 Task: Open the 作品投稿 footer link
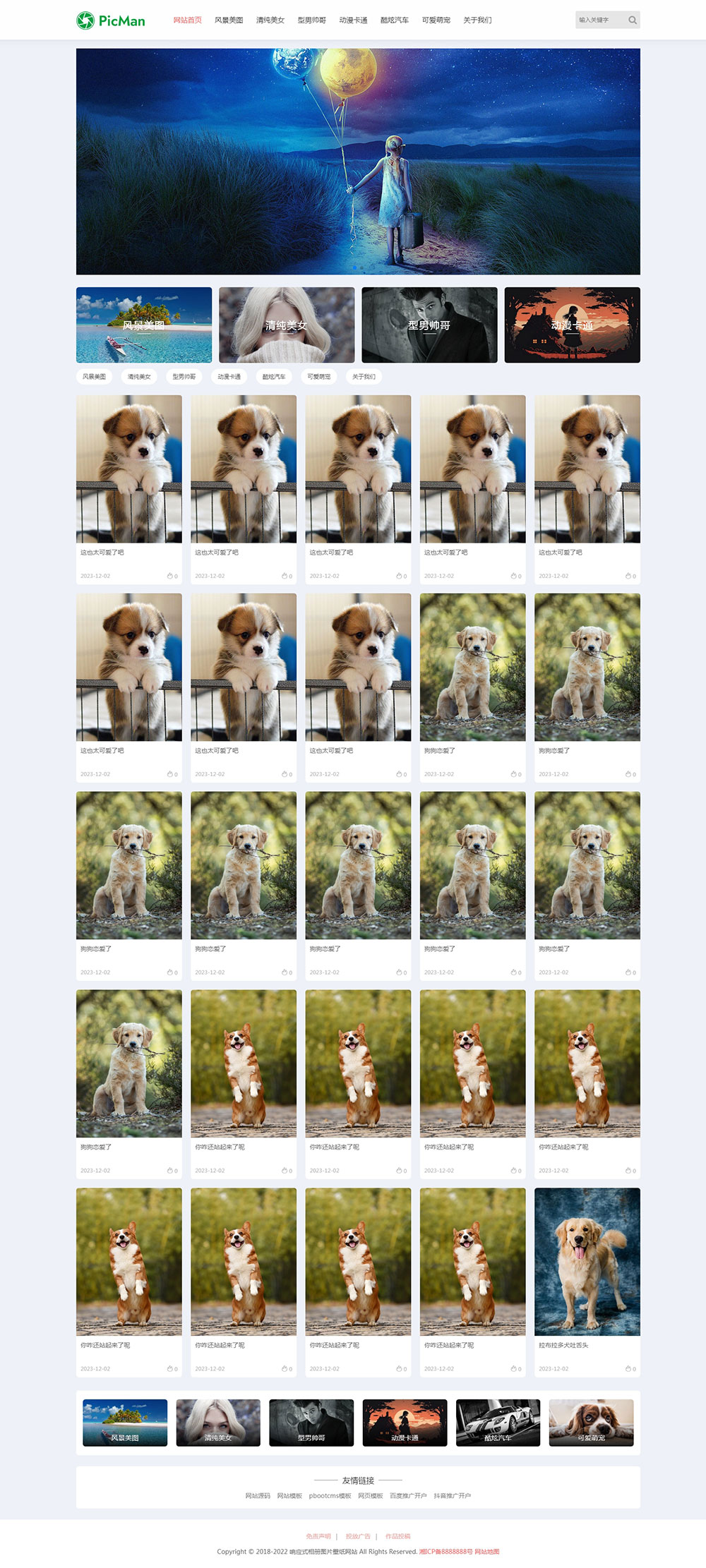click(x=397, y=1536)
